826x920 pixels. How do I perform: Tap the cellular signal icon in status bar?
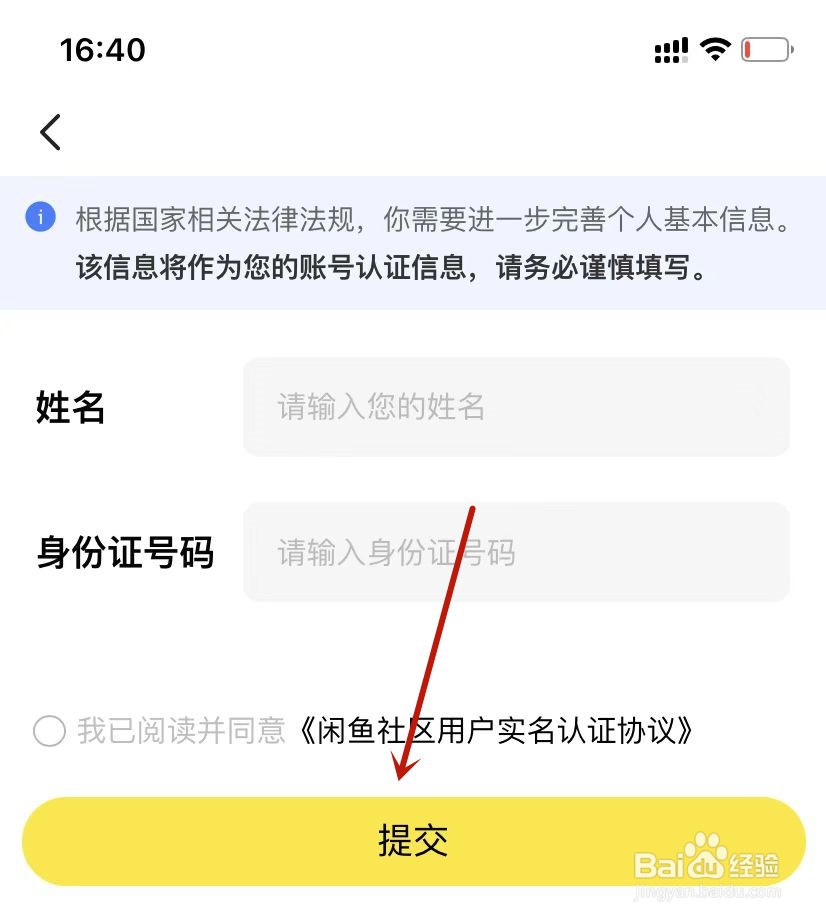(x=671, y=49)
